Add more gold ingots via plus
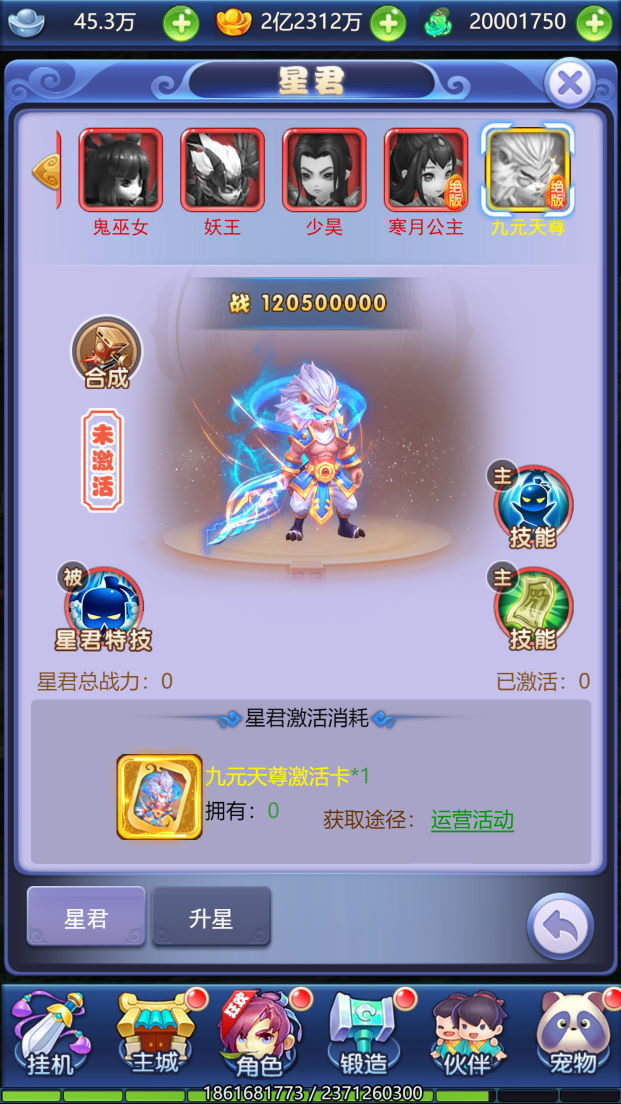The height and width of the screenshot is (1104, 621). [x=388, y=23]
